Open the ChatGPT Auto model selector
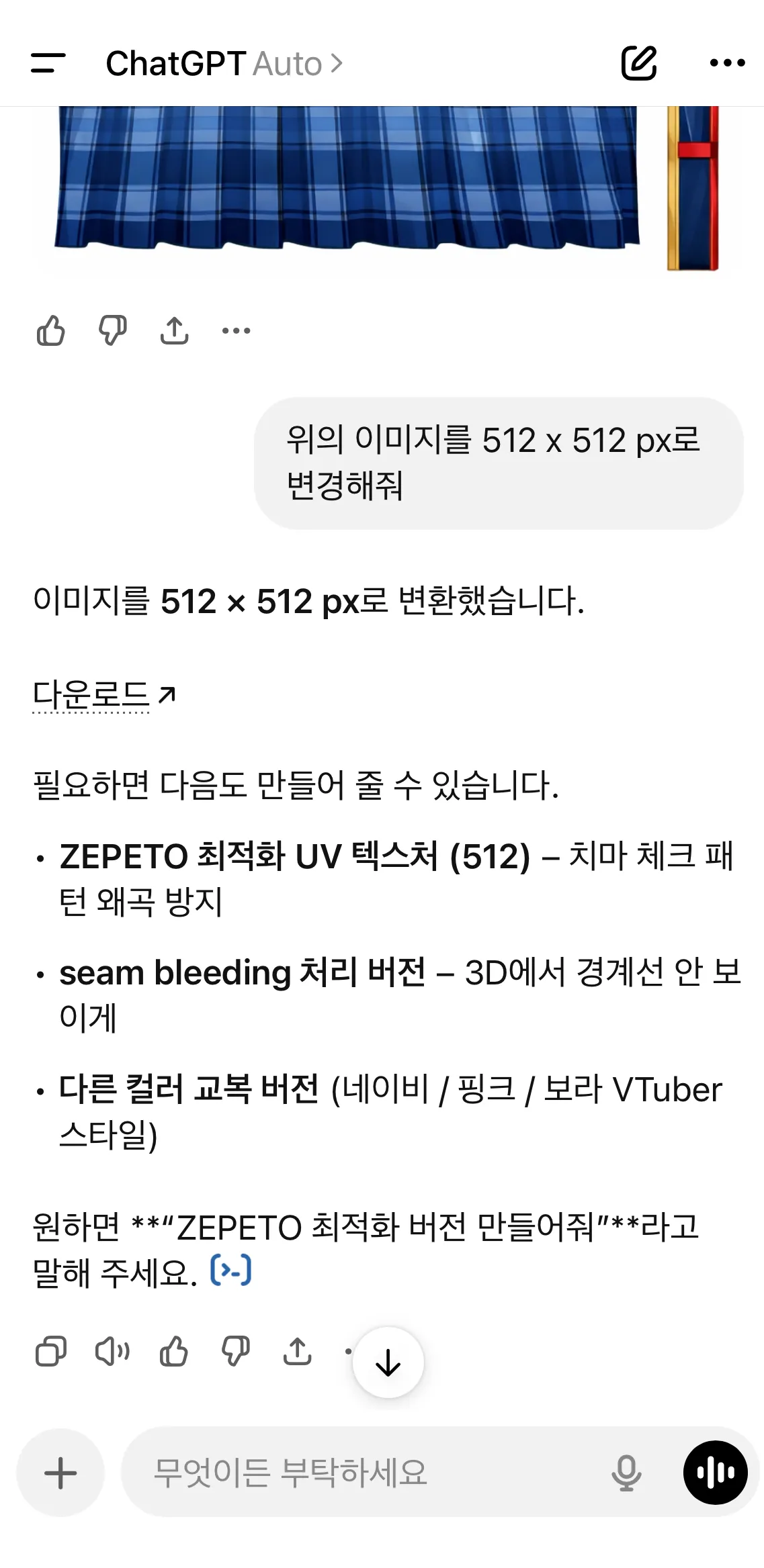764x1568 pixels. [224, 64]
